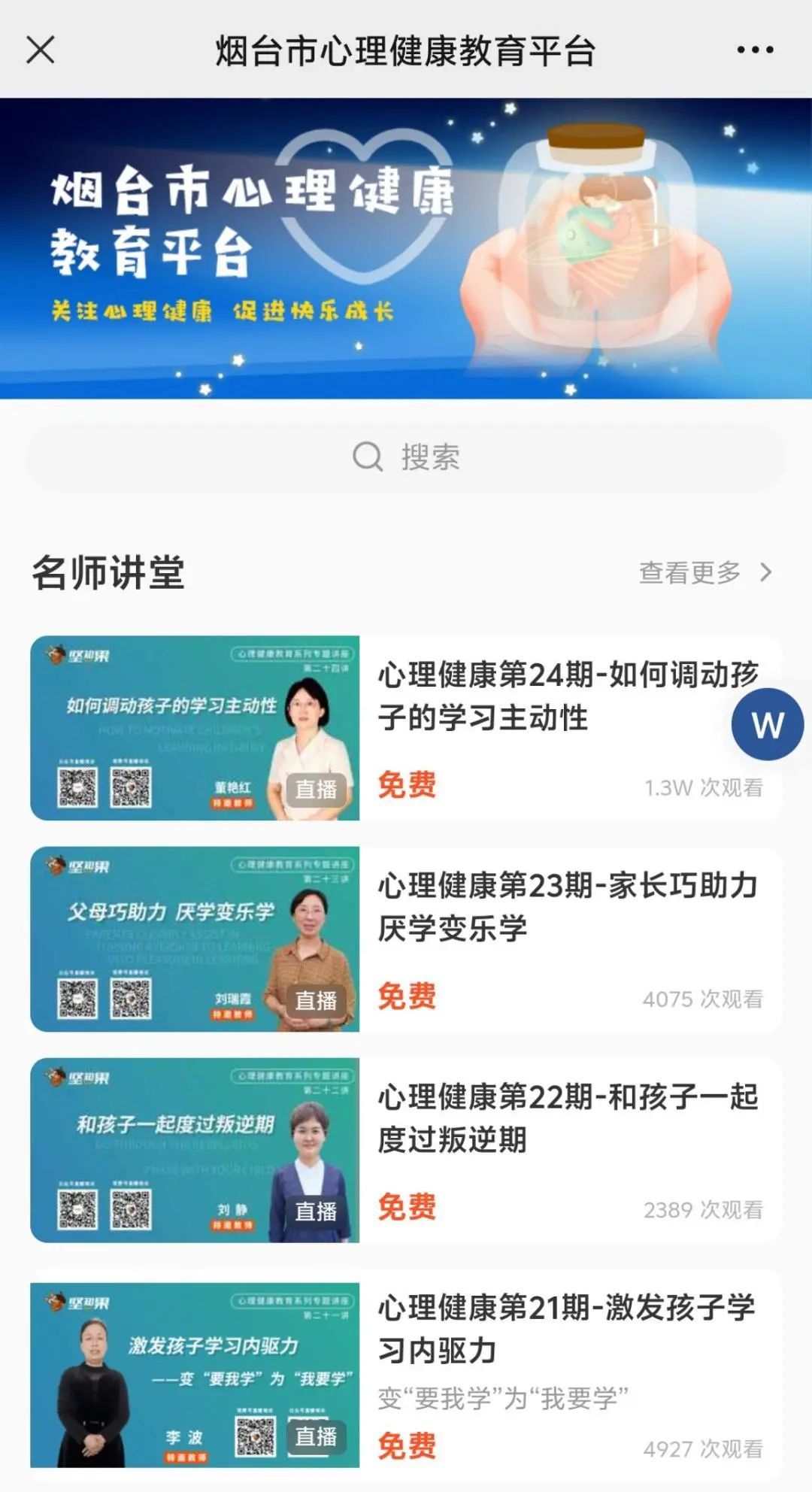The width and height of the screenshot is (812, 1492).
Task: Tap the floating blue W button
Action: click(768, 724)
